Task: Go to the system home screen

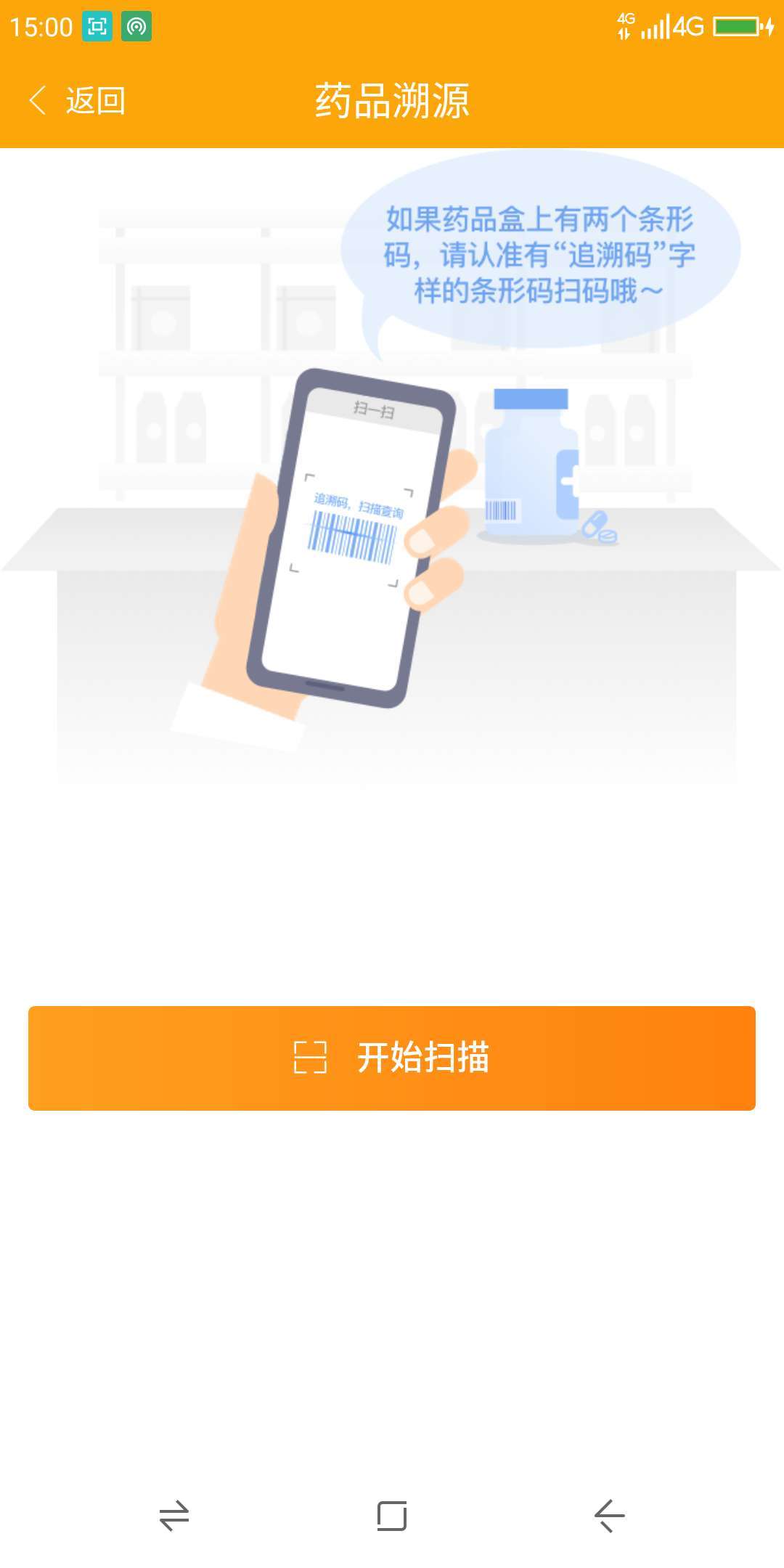Action: click(x=392, y=1516)
